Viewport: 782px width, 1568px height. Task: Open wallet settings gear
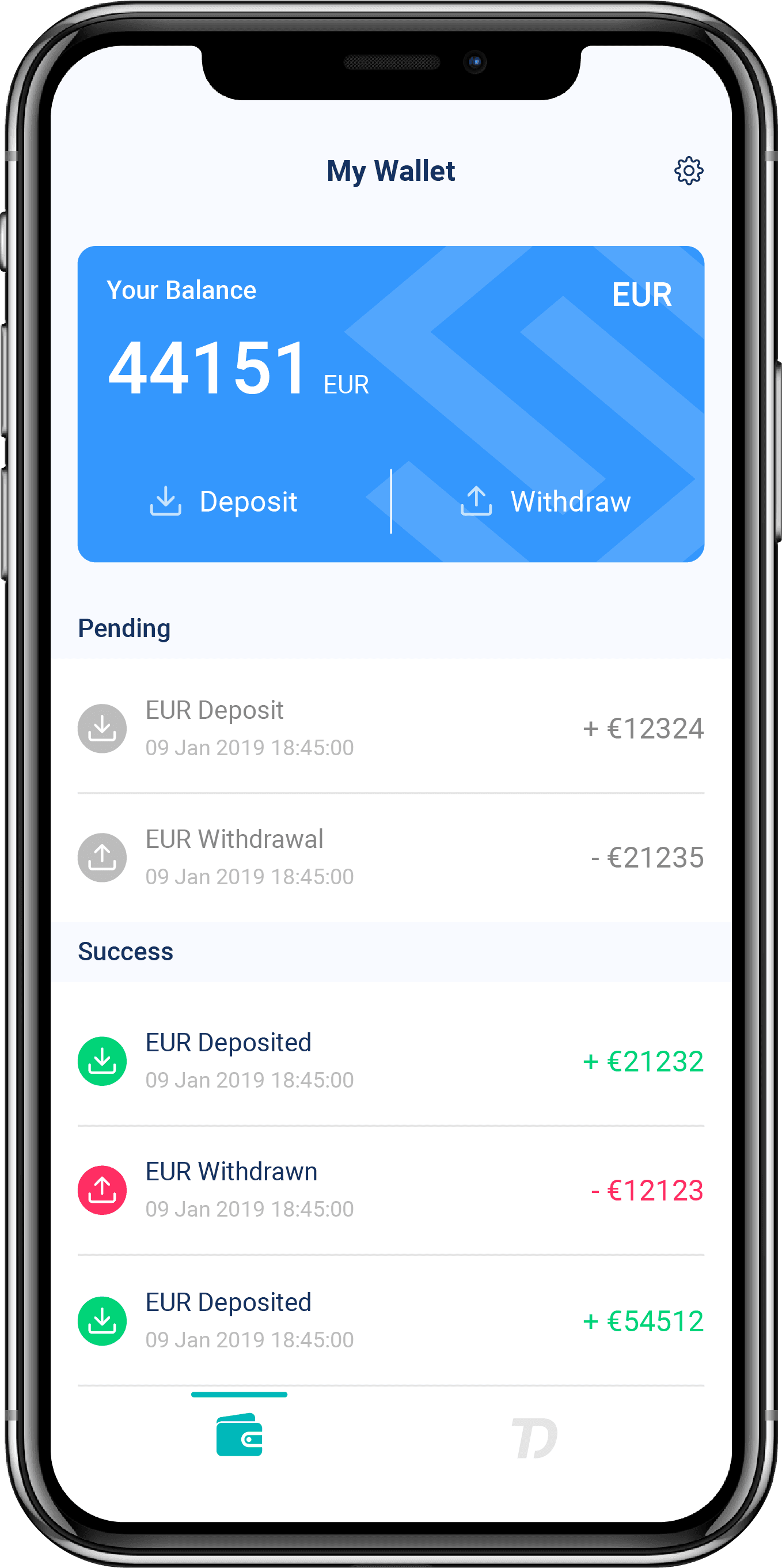click(x=688, y=171)
